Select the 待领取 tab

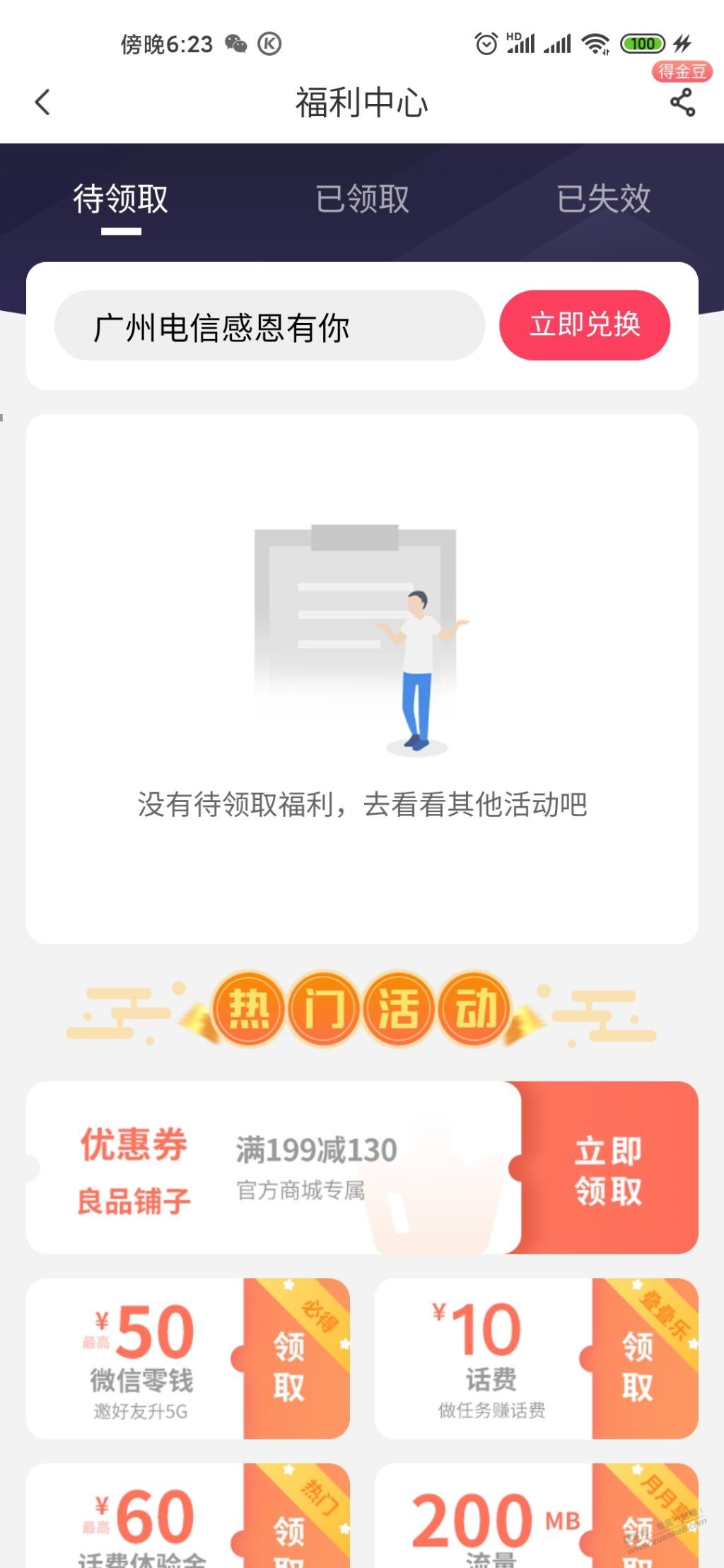click(x=121, y=199)
